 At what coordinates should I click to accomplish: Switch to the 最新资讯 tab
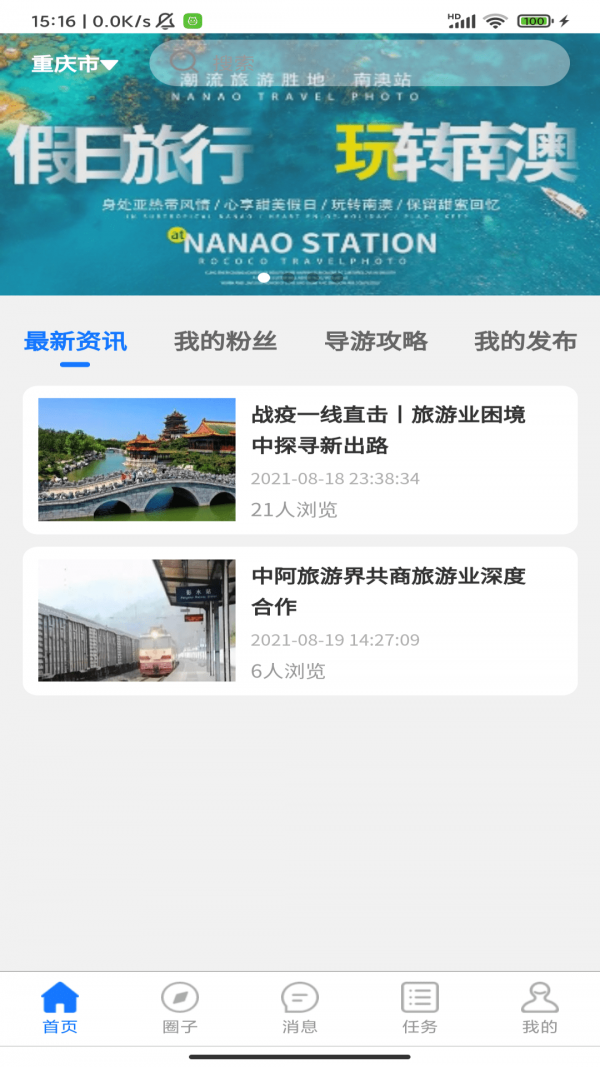tap(75, 341)
